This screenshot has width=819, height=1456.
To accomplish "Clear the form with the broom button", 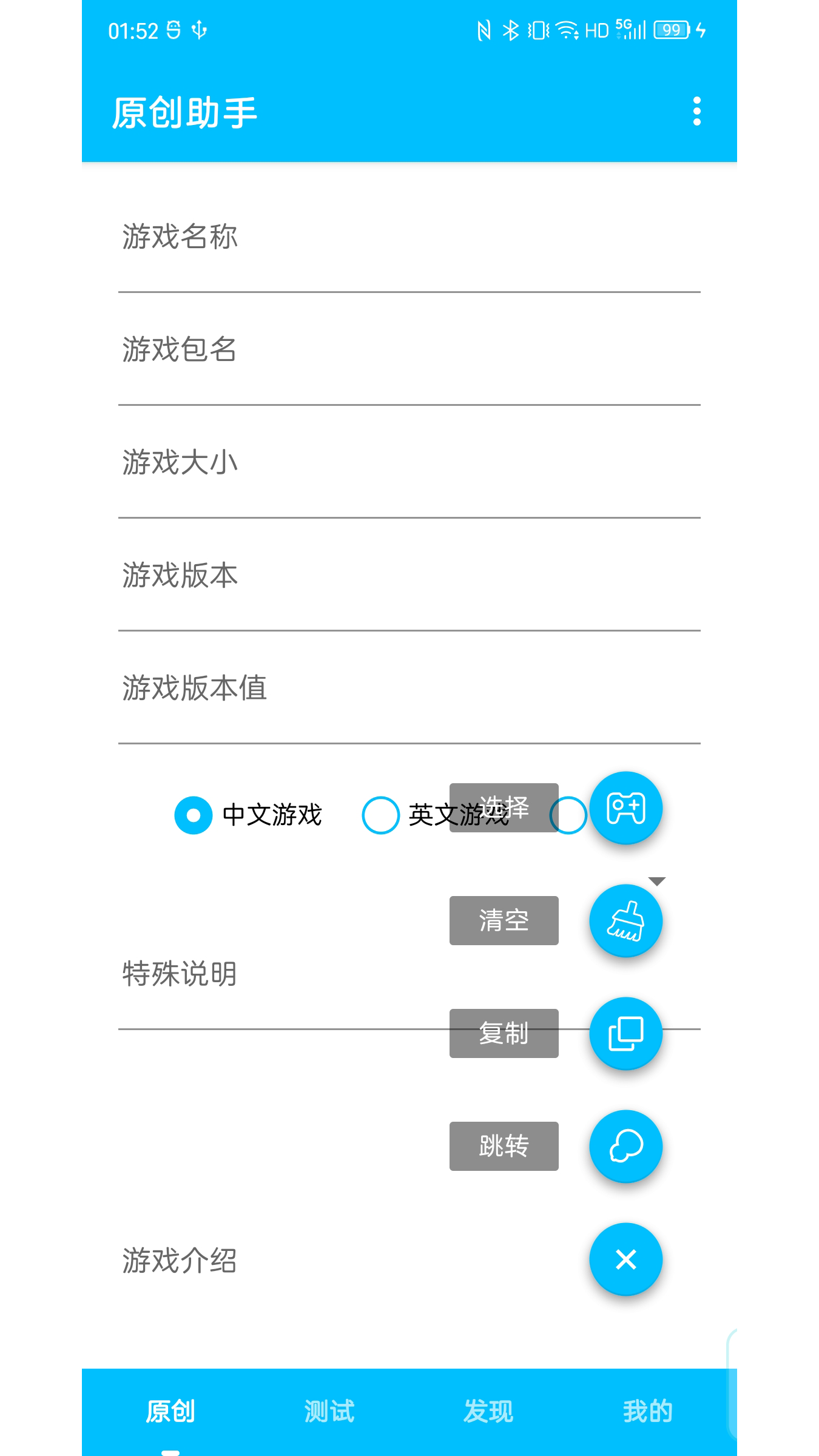I will click(x=625, y=921).
